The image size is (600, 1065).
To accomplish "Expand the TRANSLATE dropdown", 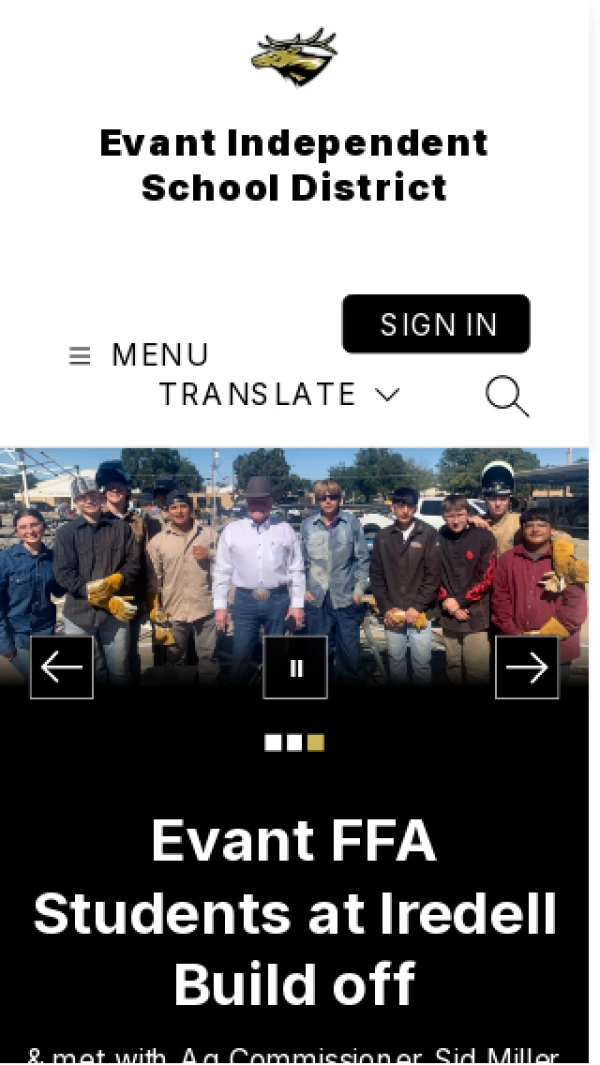I will click(x=279, y=394).
